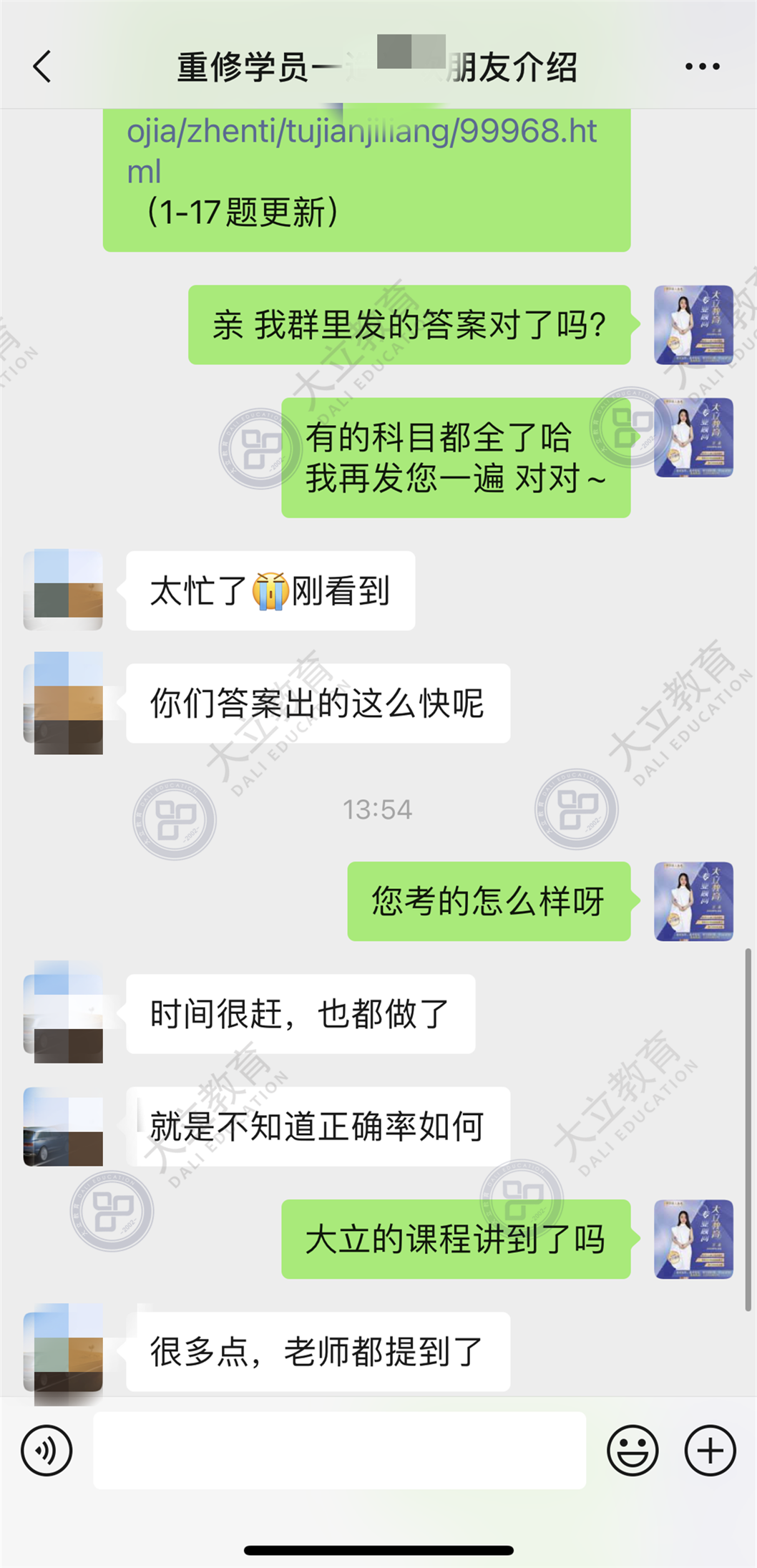
Task: Open sender avatar beside 您考的怎么样呀
Action: click(693, 901)
